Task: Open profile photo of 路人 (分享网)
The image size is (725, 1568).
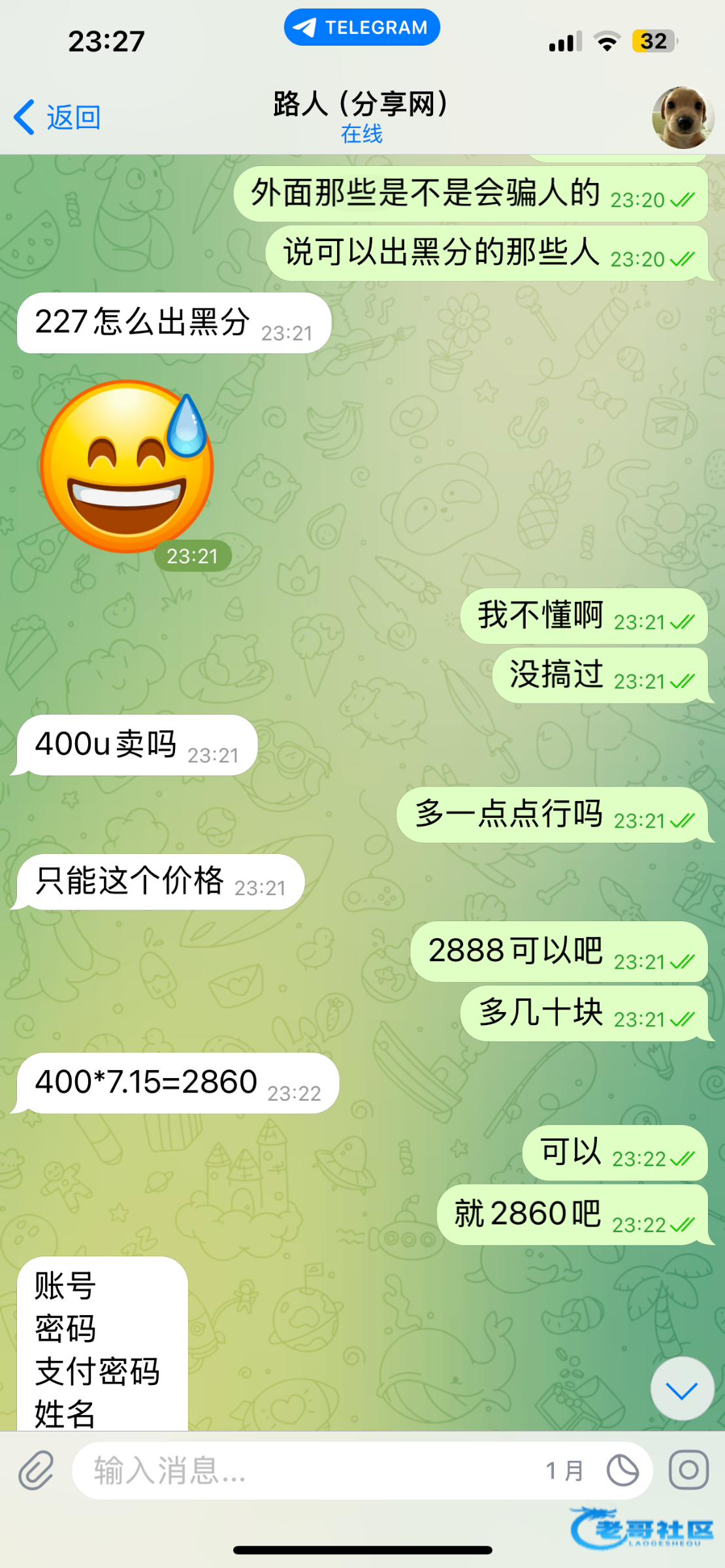Action: pyautogui.click(x=683, y=118)
